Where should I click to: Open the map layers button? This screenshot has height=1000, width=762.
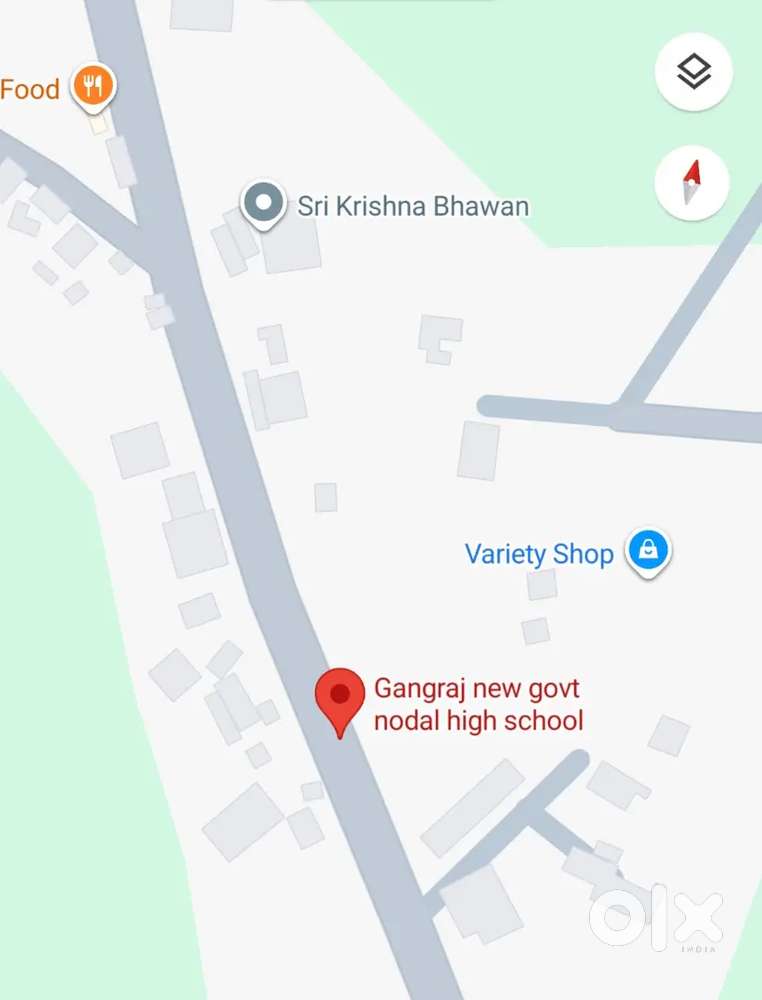coord(693,72)
